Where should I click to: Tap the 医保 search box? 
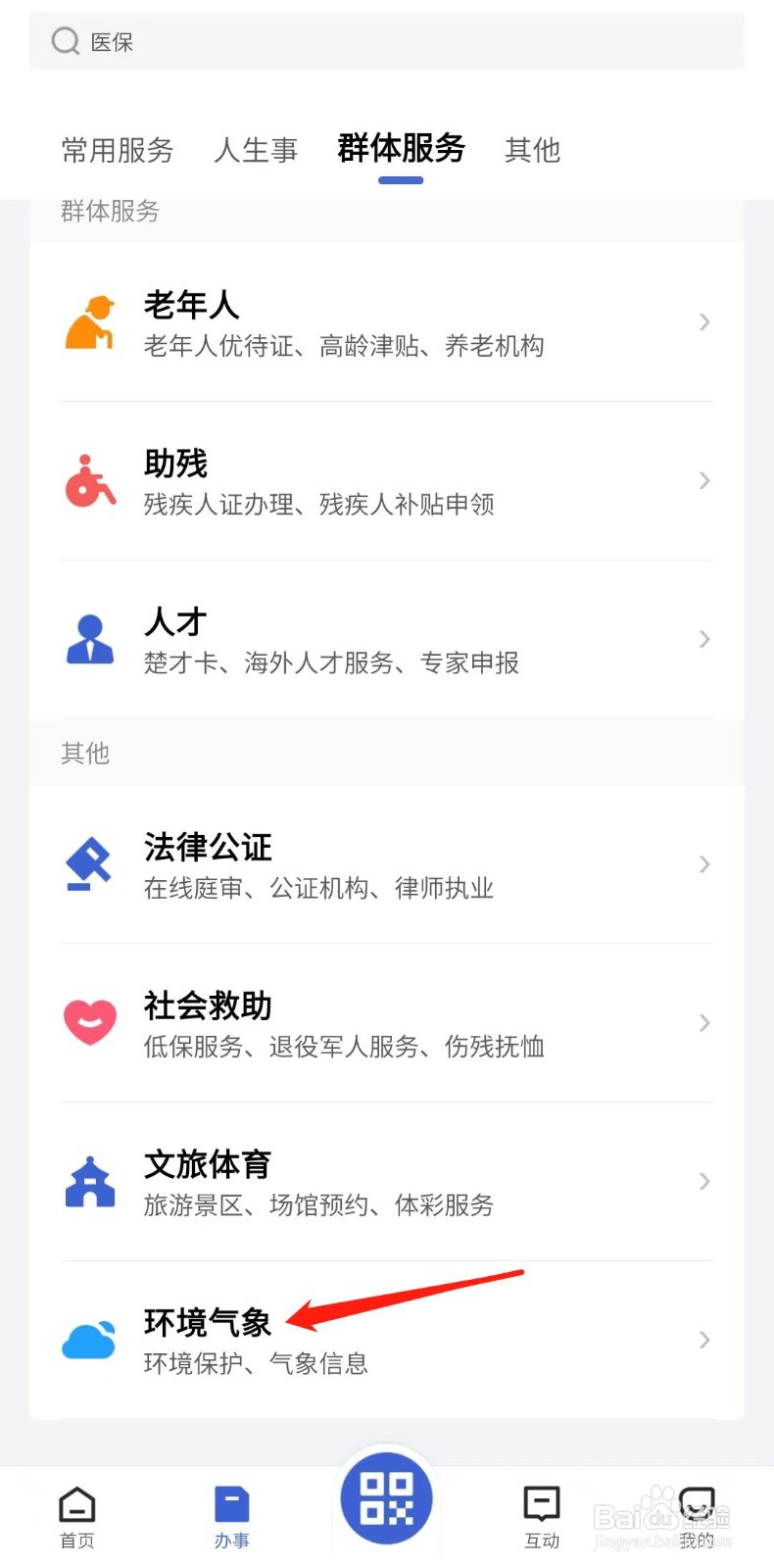pyautogui.click(x=387, y=41)
